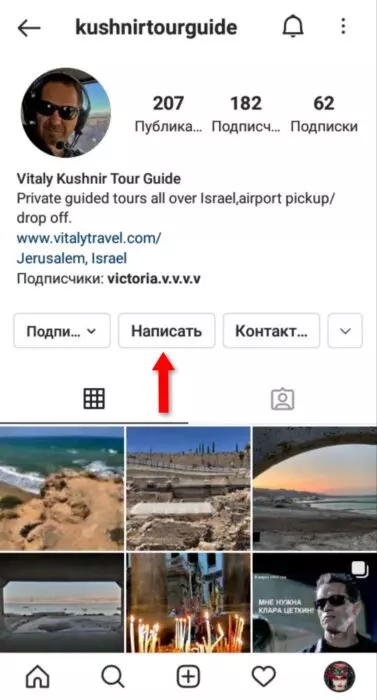This screenshot has height=700, width=377.
Task: Open the Terminator meme post
Action: (x=314, y=603)
